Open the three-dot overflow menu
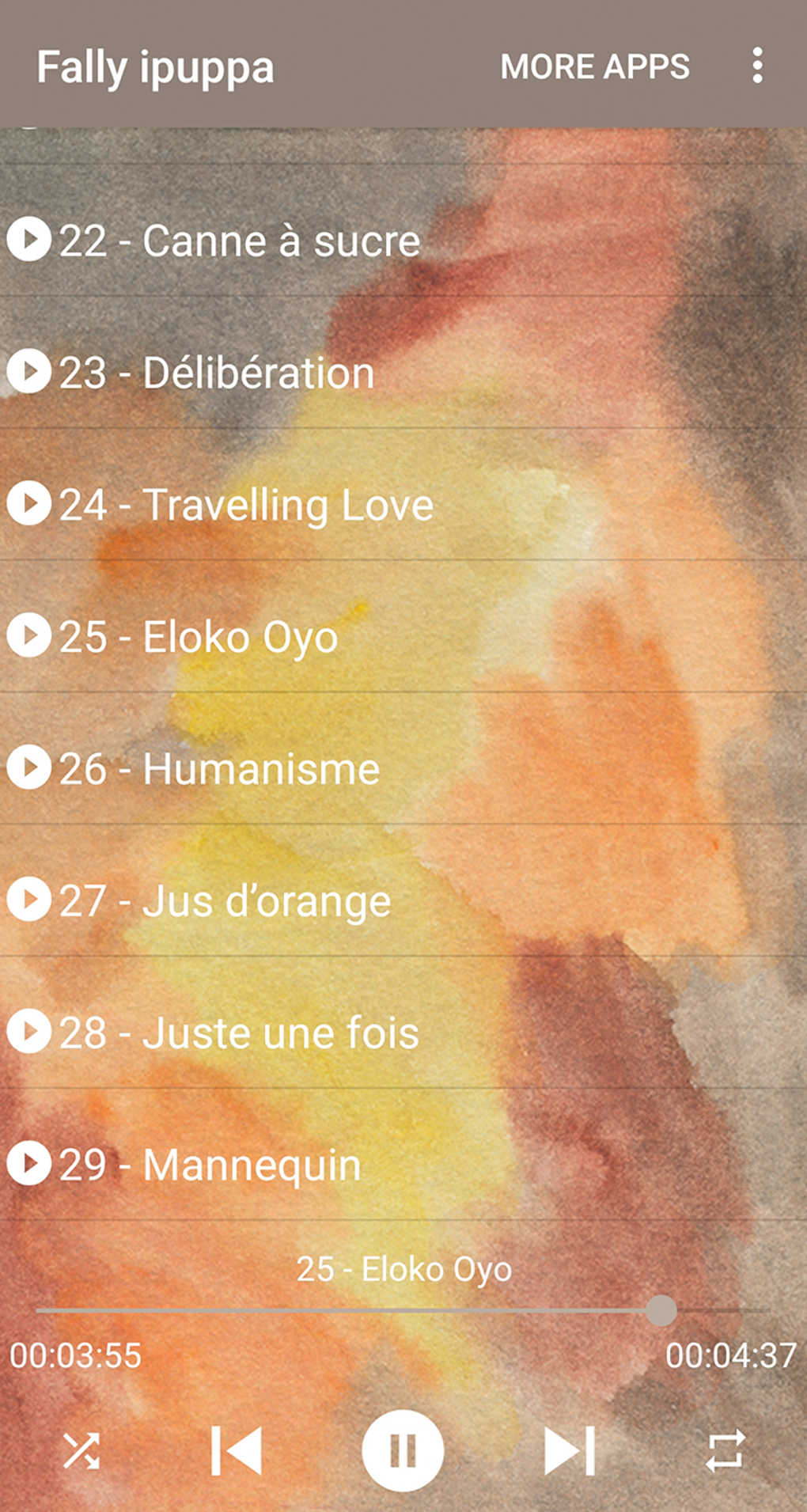Screen dimensions: 807x1512 pos(757,66)
